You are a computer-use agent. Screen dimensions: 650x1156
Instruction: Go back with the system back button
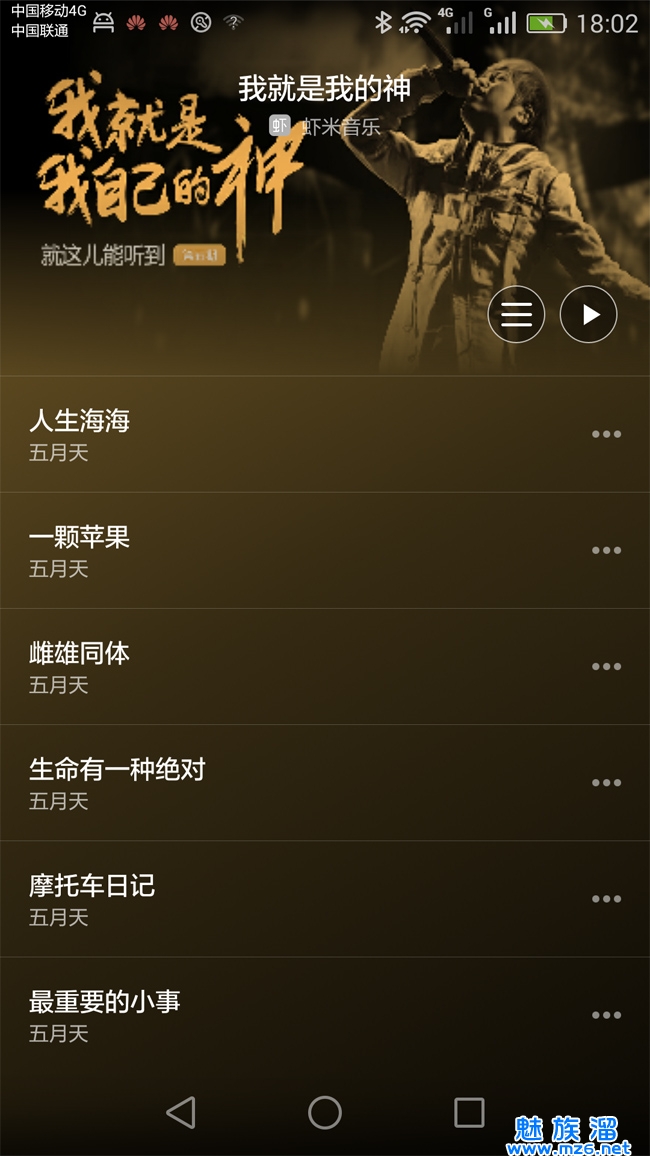click(x=181, y=1112)
